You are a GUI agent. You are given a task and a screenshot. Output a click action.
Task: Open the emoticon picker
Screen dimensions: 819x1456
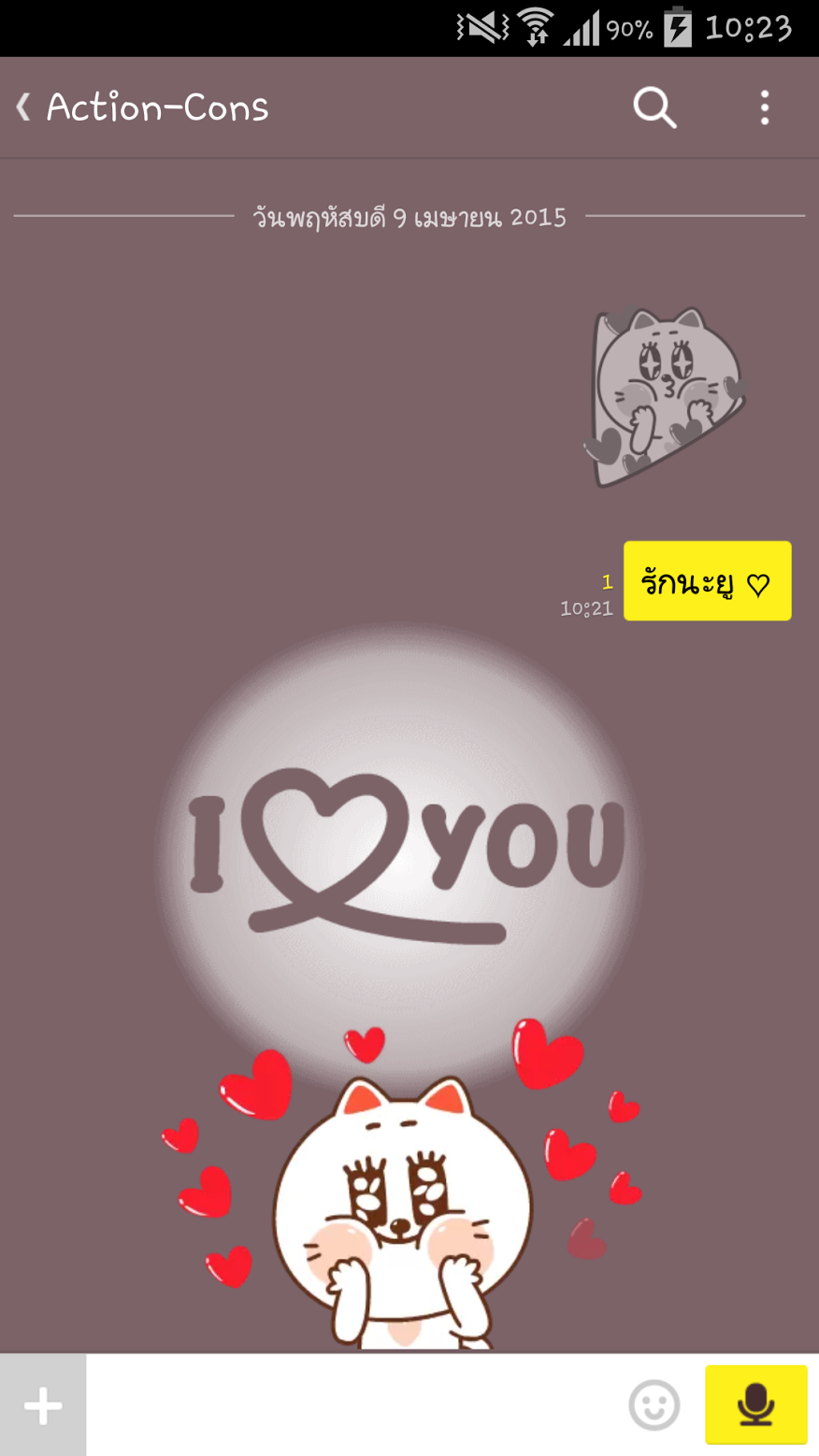(654, 1405)
